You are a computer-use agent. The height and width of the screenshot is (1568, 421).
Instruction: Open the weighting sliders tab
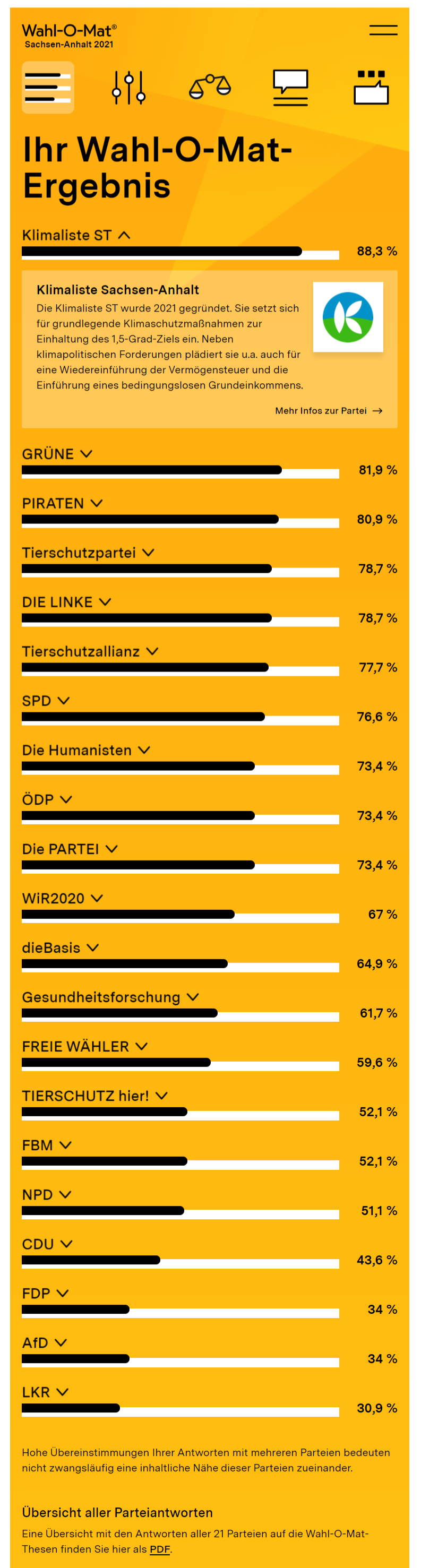pyautogui.click(x=129, y=87)
